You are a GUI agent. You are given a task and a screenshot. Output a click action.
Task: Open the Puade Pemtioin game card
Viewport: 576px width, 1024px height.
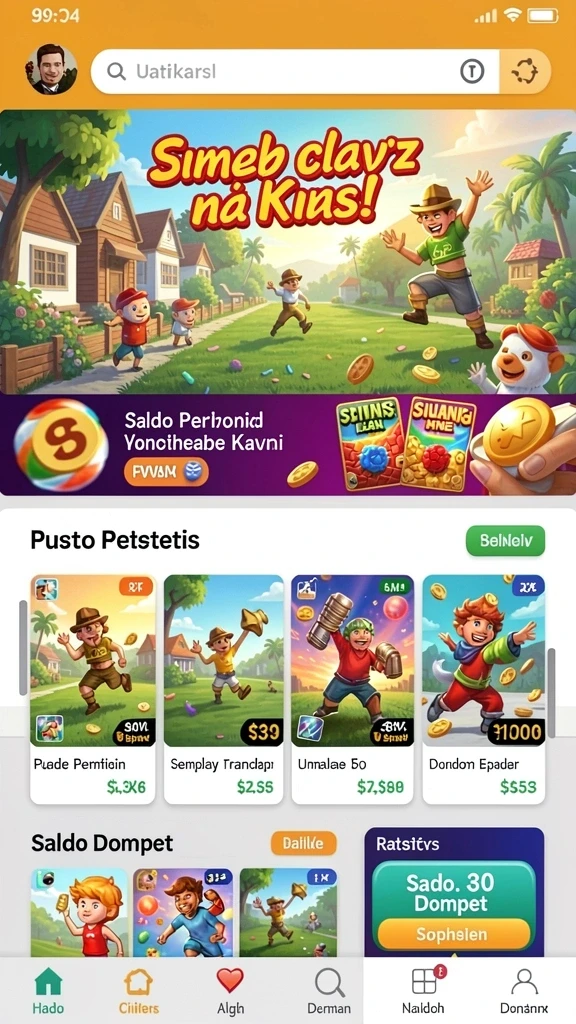93,689
